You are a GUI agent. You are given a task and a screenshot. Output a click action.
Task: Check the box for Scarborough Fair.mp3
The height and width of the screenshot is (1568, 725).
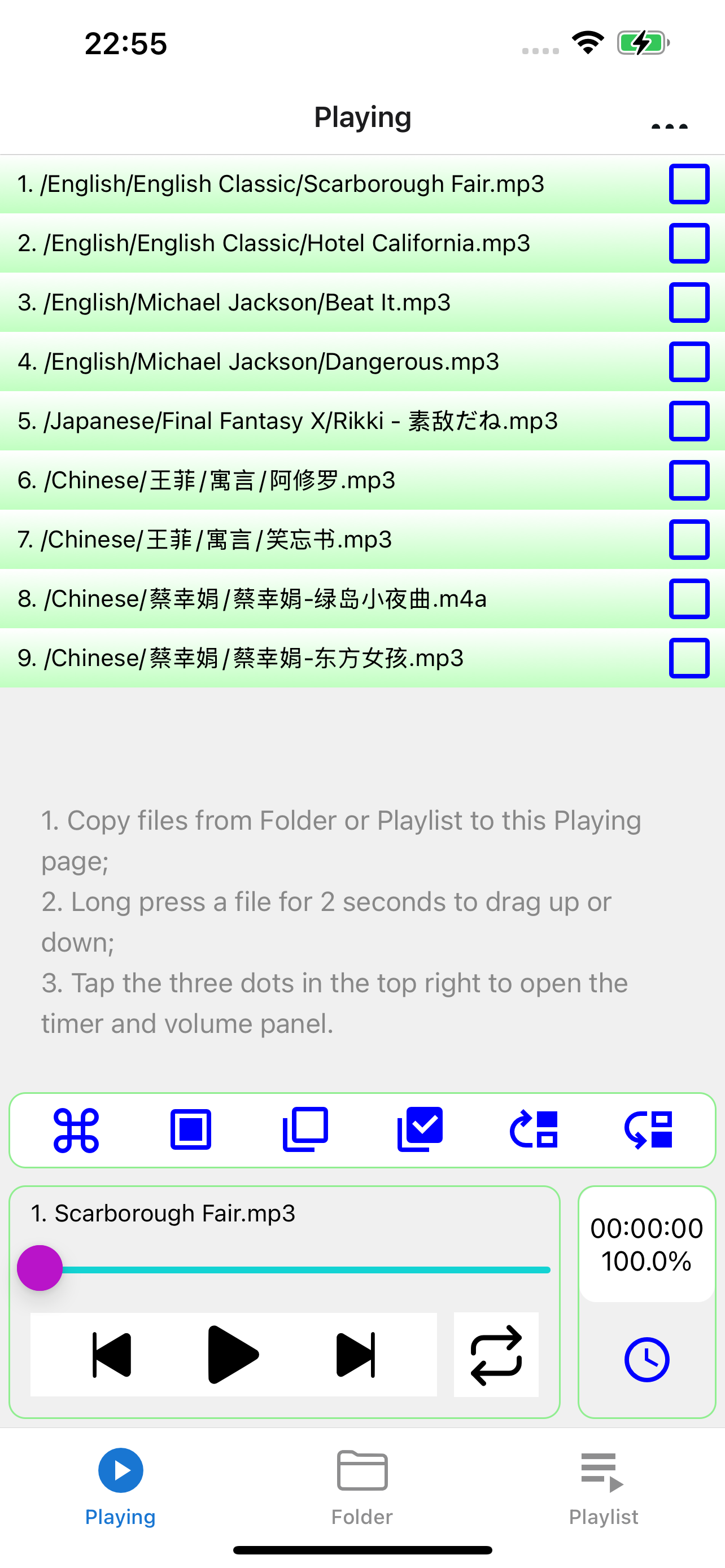tap(688, 184)
